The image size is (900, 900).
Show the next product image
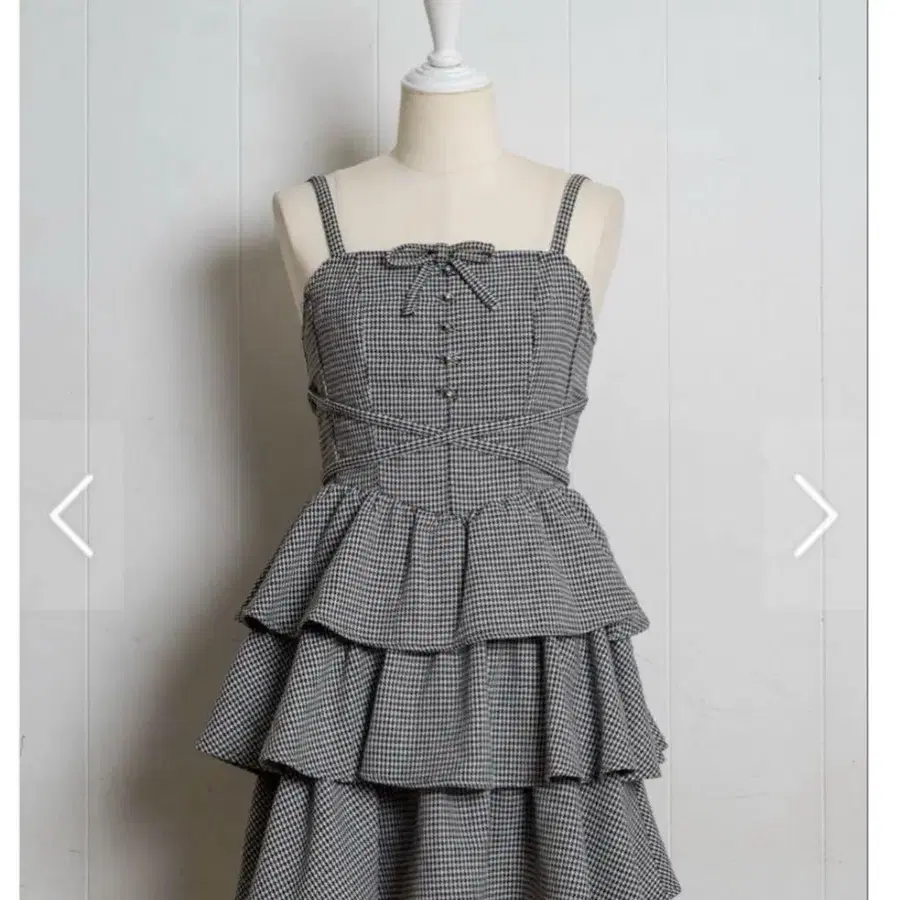click(815, 515)
